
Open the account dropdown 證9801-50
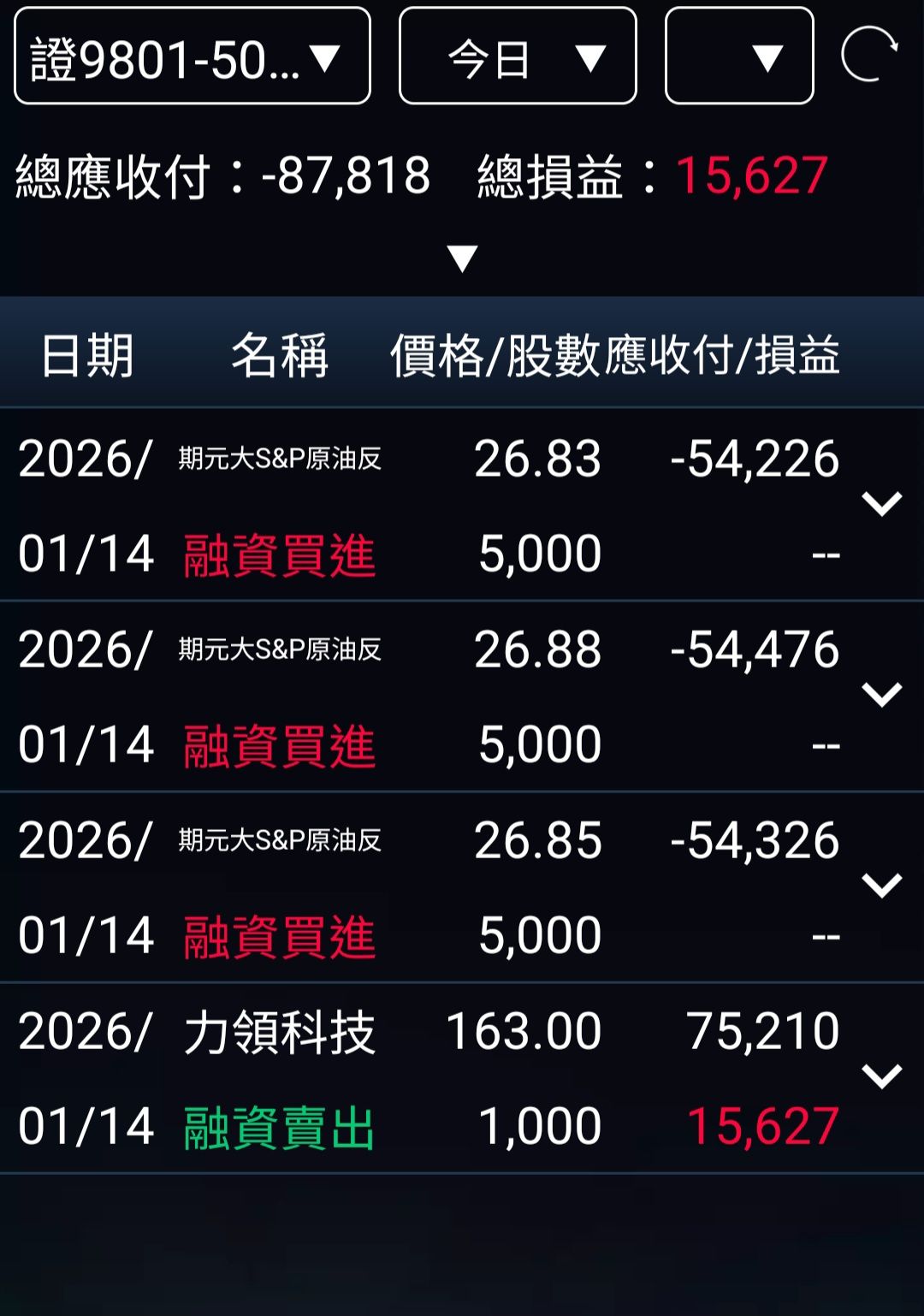[192, 56]
